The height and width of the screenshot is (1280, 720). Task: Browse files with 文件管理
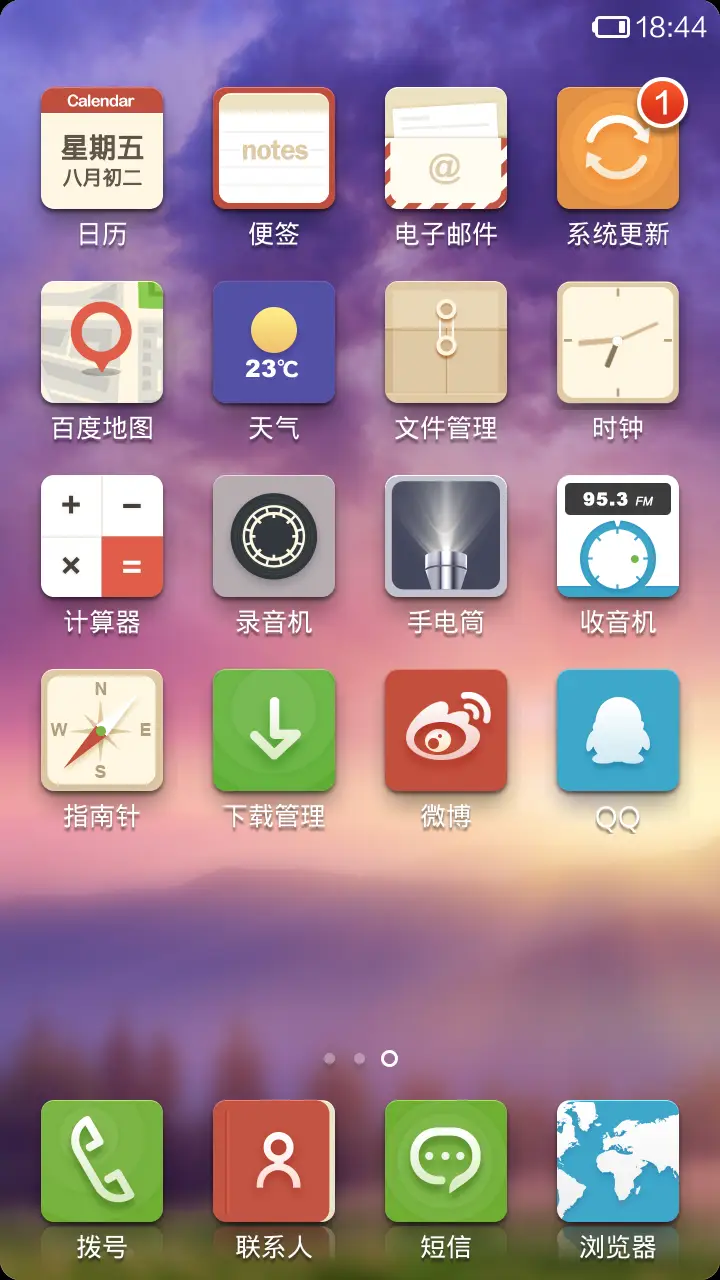(446, 343)
